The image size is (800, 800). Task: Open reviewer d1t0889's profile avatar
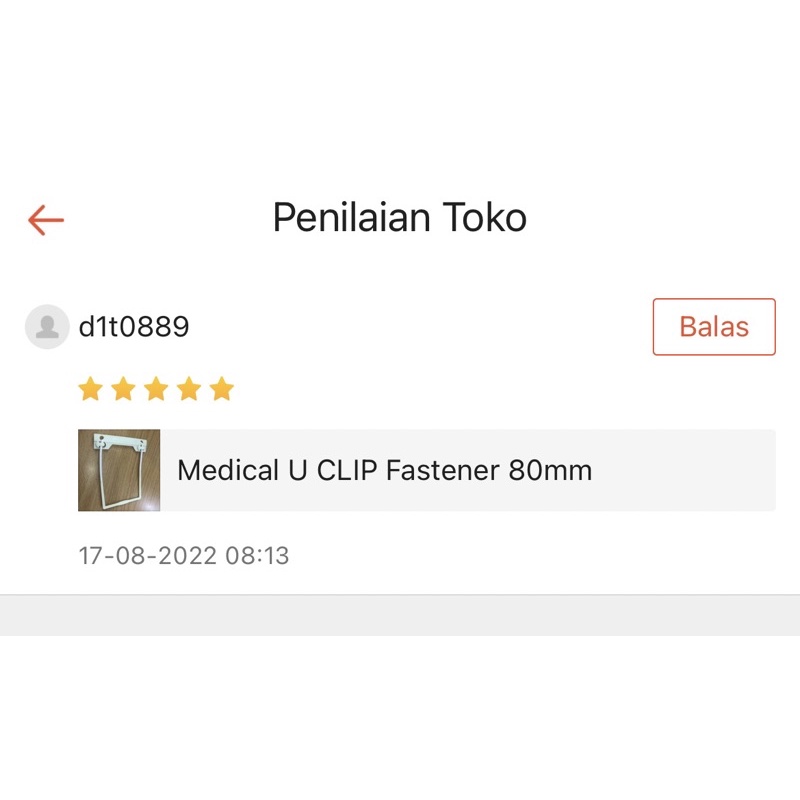click(47, 327)
